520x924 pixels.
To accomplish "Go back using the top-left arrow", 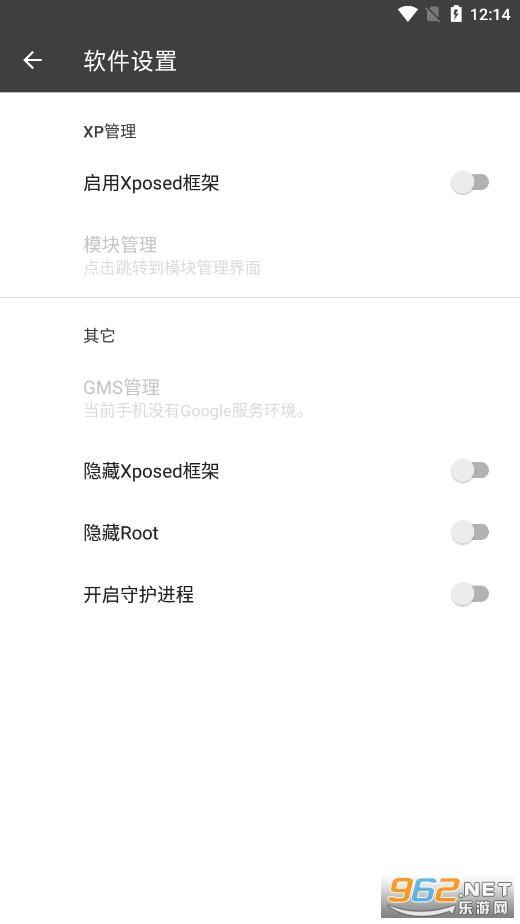I will click(32, 60).
